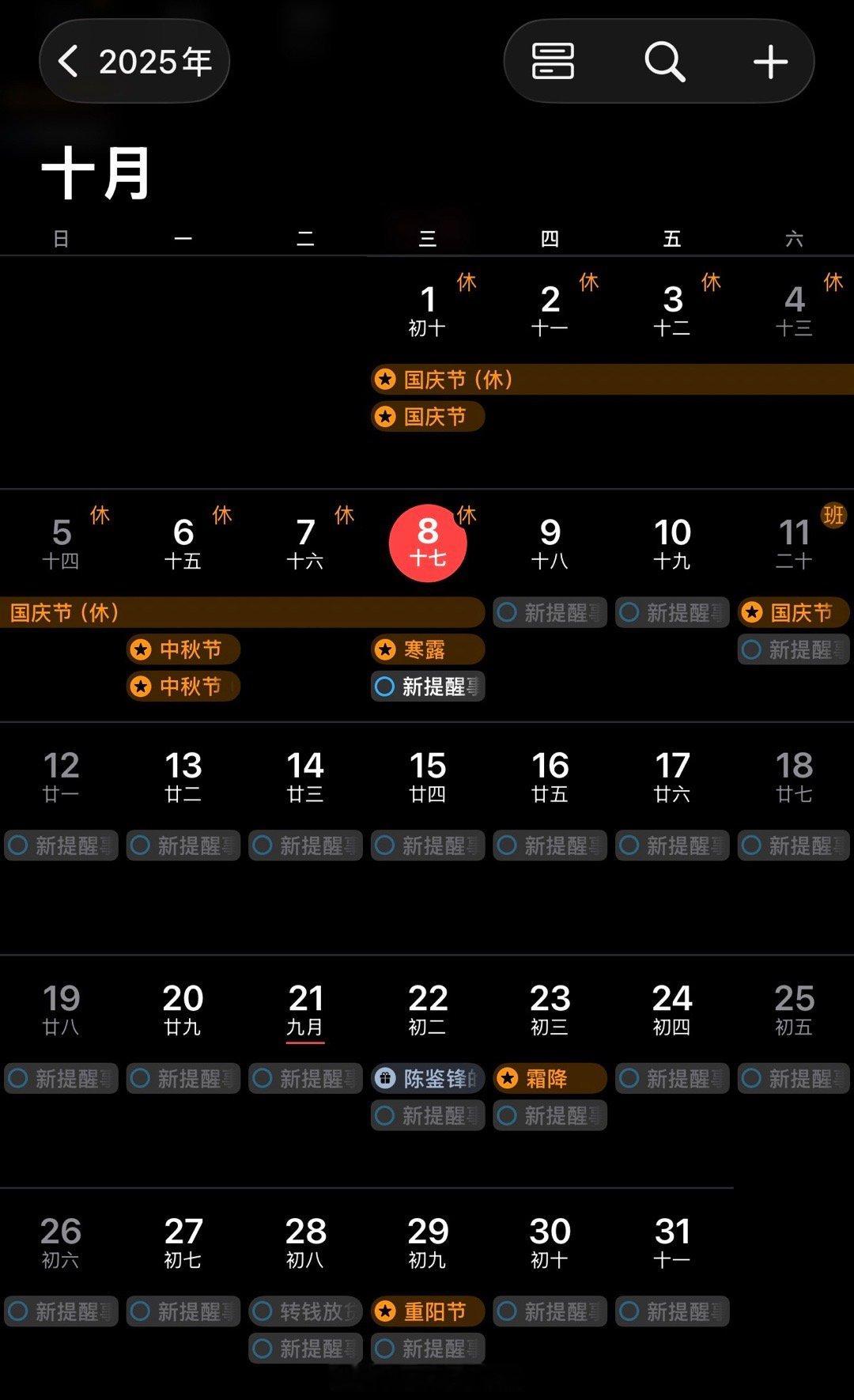Open 国庆节 event on October 11
This screenshot has height=1400, width=854.
[x=794, y=612]
